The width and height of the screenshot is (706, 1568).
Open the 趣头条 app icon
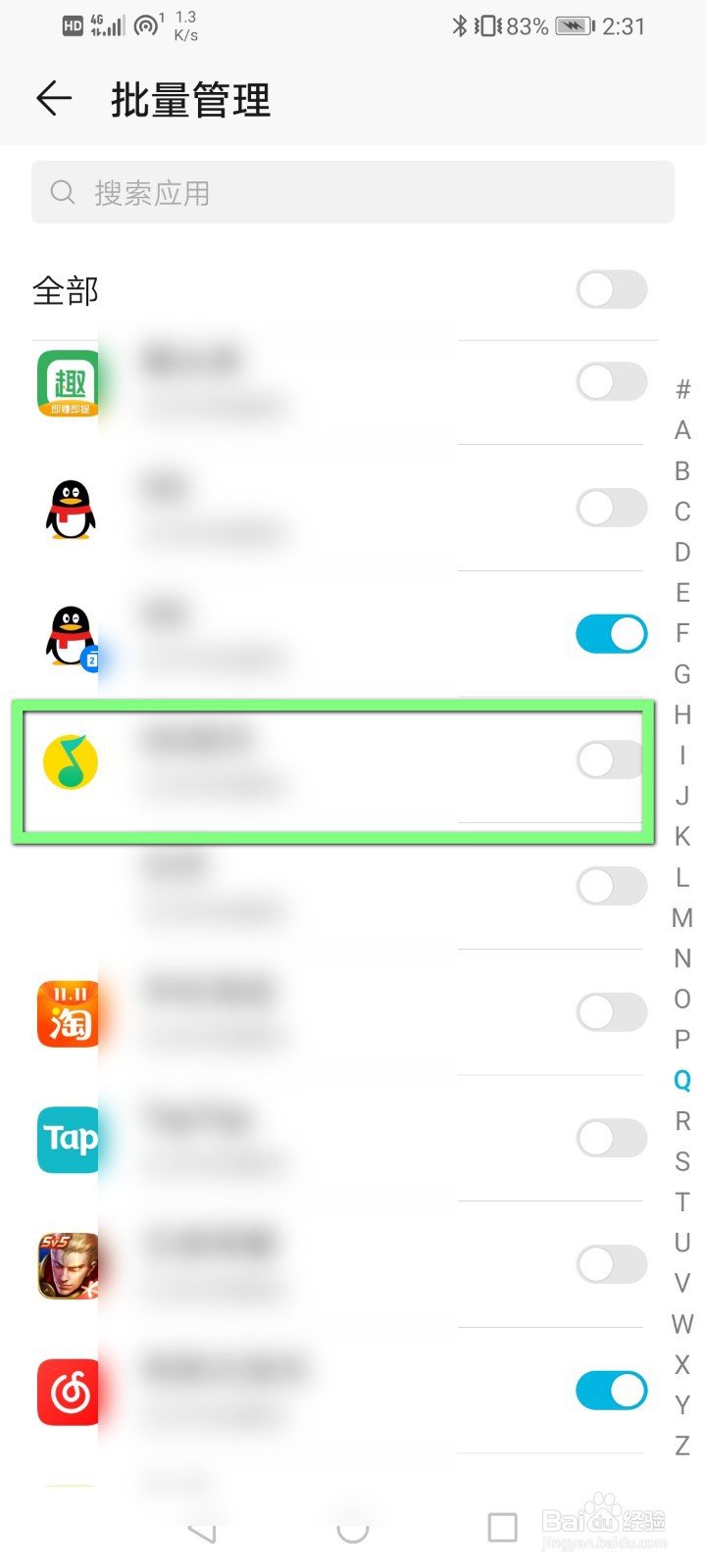pyautogui.click(x=67, y=385)
